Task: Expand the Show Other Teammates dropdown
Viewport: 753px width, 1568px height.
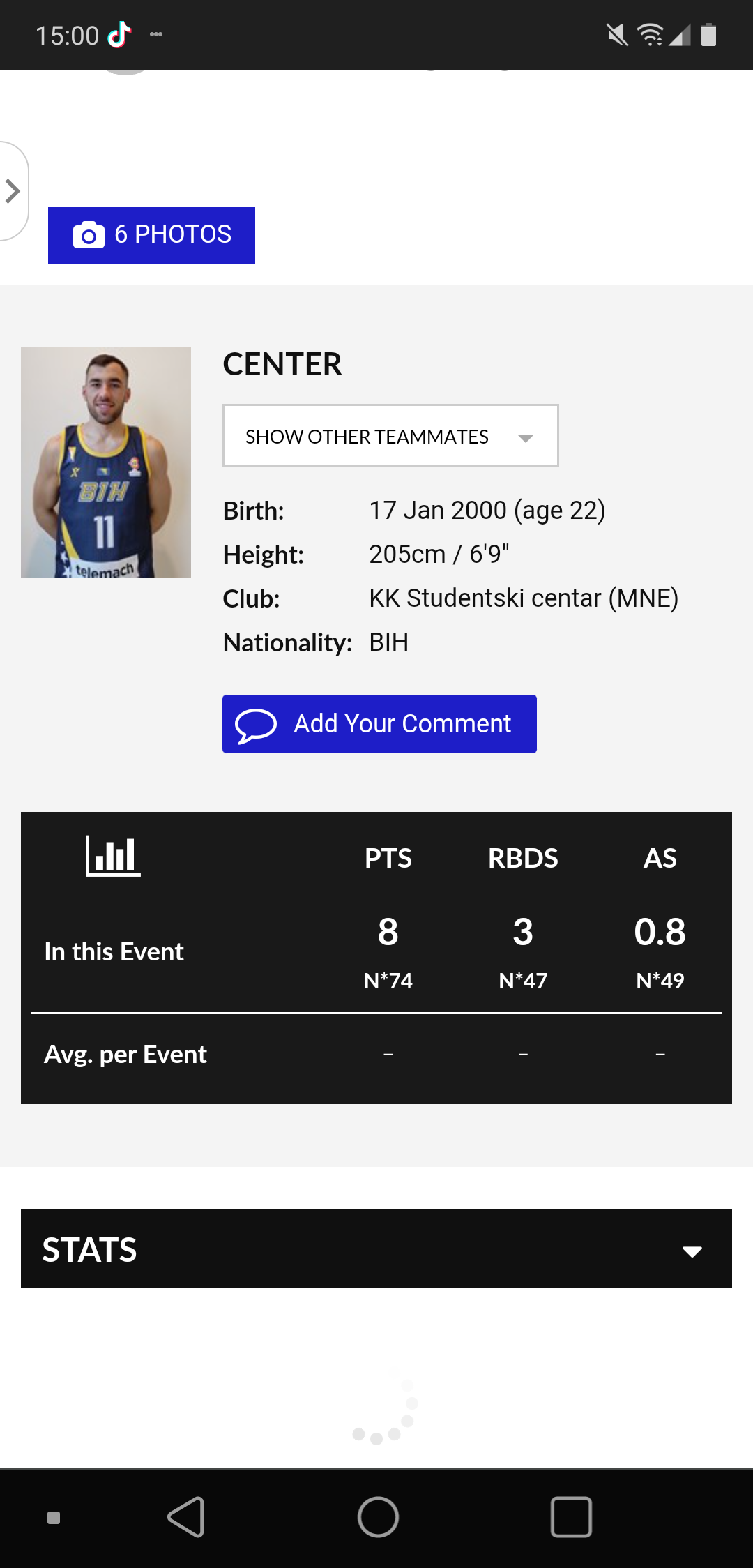Action: tap(390, 436)
